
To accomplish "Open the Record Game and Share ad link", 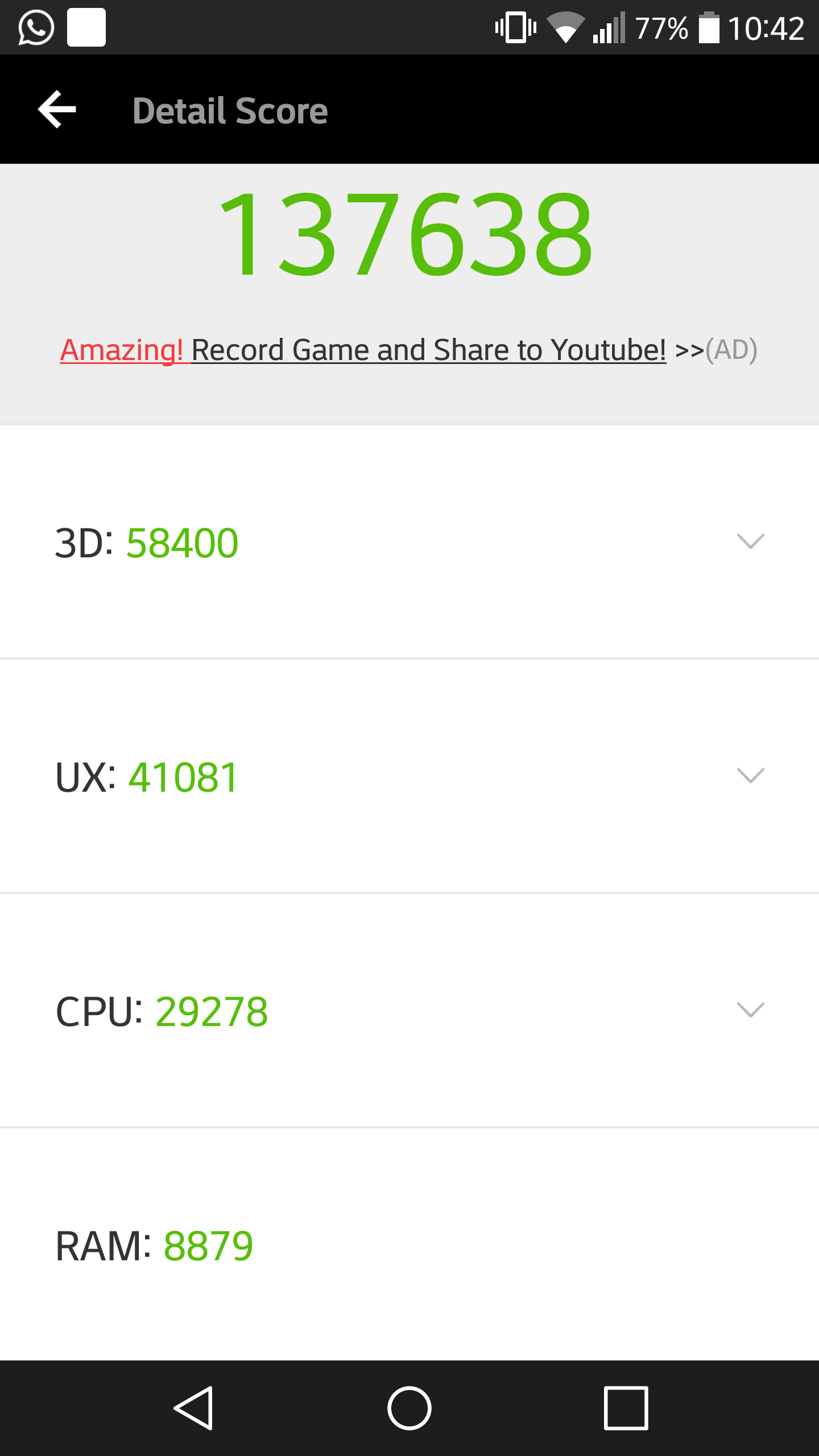I will pos(408,349).
